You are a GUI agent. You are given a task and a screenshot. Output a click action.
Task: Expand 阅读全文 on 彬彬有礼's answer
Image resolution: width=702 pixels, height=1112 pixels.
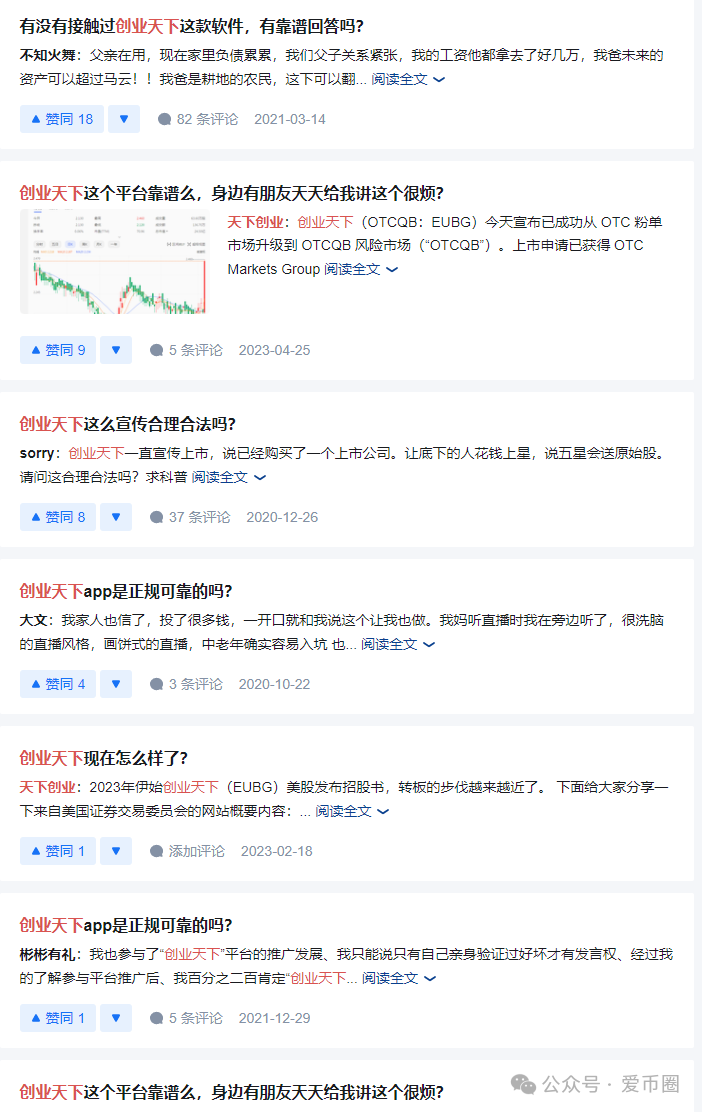398,978
